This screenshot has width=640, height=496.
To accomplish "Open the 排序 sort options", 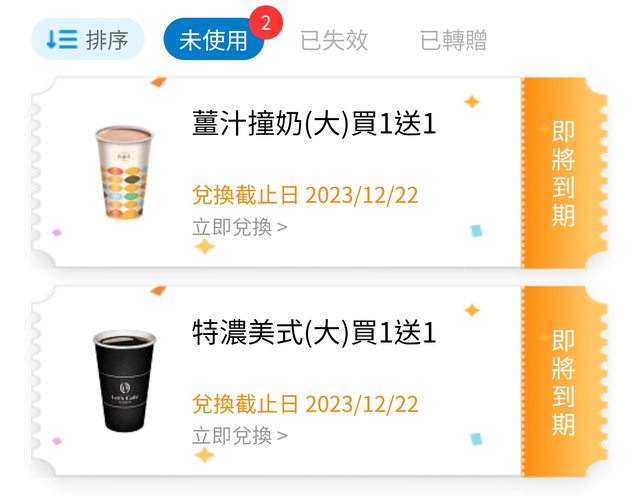I will (x=88, y=40).
